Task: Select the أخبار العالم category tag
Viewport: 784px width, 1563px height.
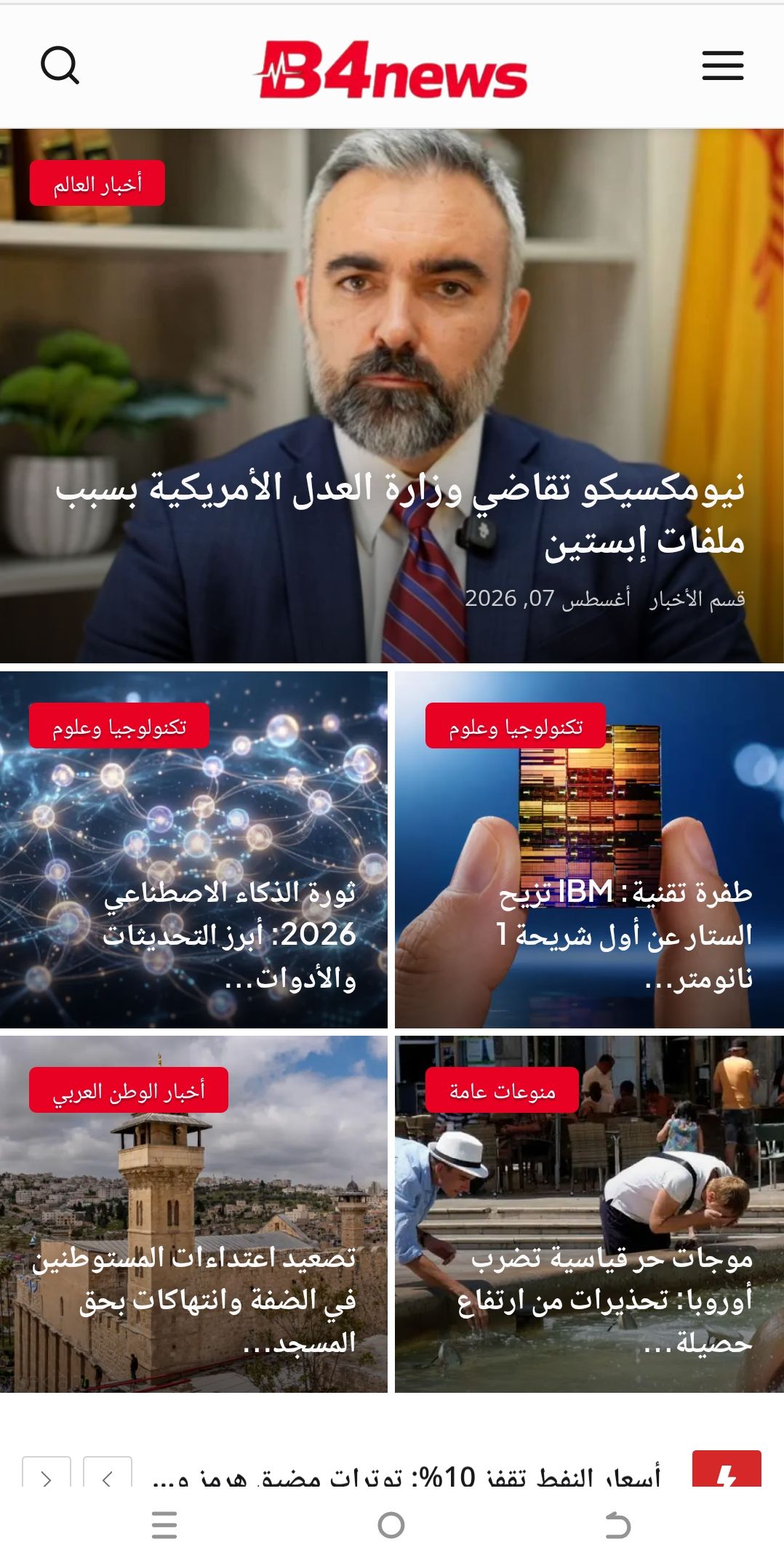Action: click(97, 183)
